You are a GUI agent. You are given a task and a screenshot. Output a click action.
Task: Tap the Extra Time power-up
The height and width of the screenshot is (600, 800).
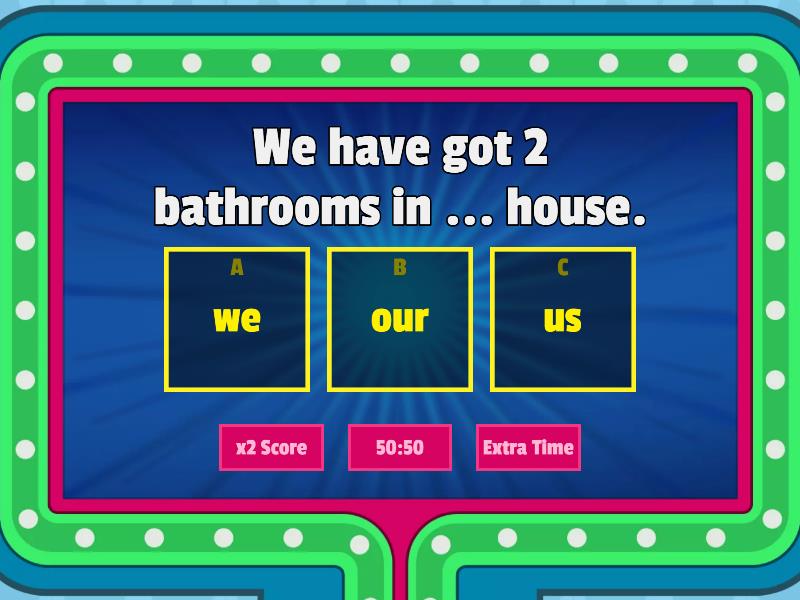click(x=528, y=448)
